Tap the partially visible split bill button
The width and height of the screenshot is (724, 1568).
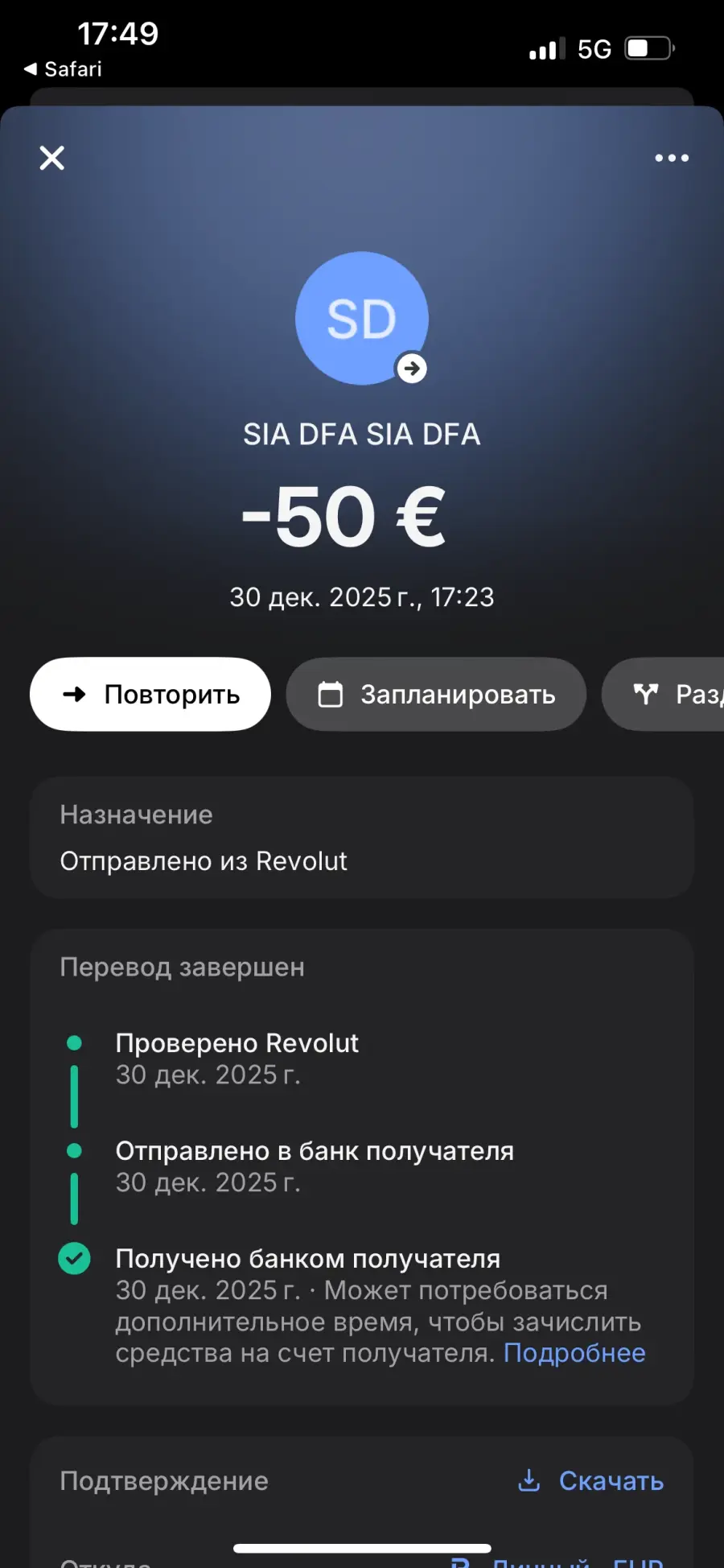tap(672, 694)
